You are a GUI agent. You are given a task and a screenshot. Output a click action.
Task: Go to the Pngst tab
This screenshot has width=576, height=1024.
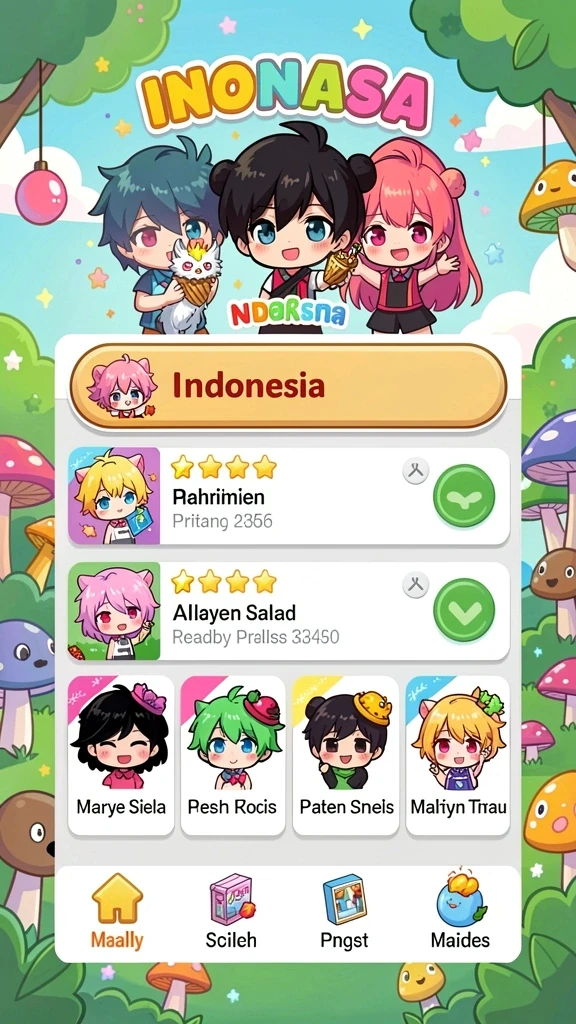(345, 912)
